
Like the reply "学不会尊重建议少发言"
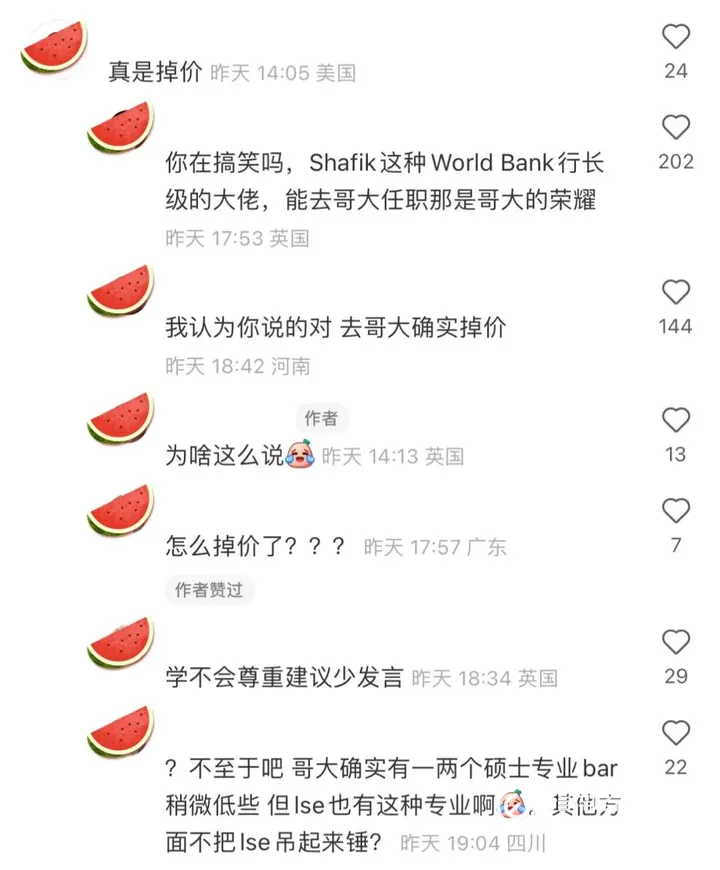676,642
